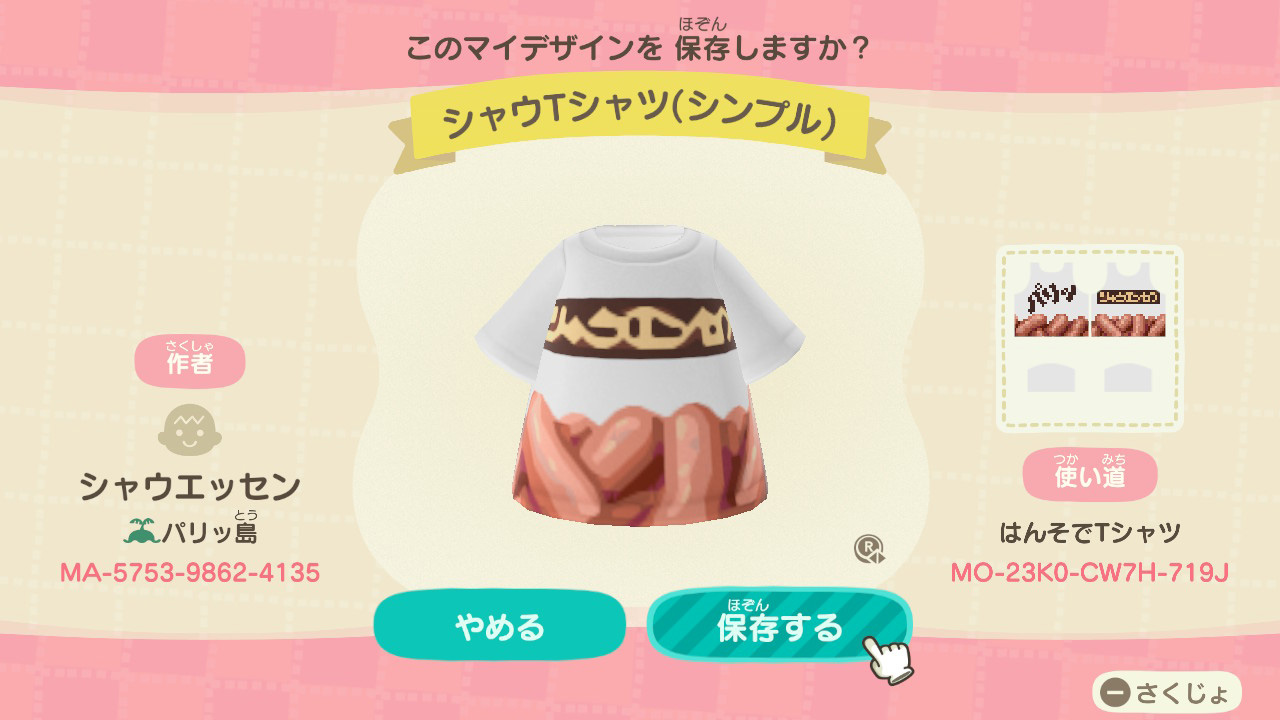This screenshot has width=1280, height=720.
Task: Rotate the shirt preview with R icon
Action: tap(867, 549)
